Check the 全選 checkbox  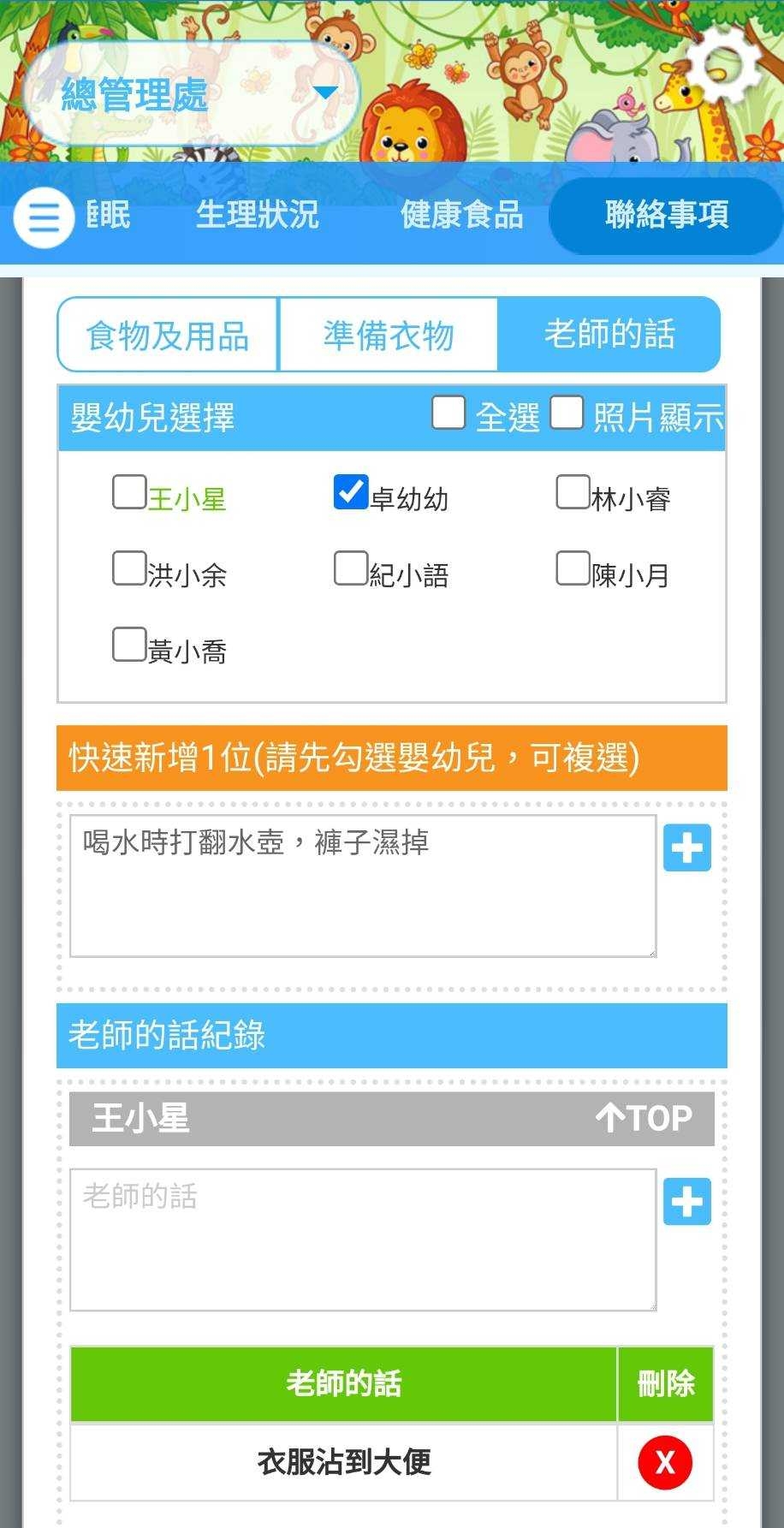pos(448,413)
